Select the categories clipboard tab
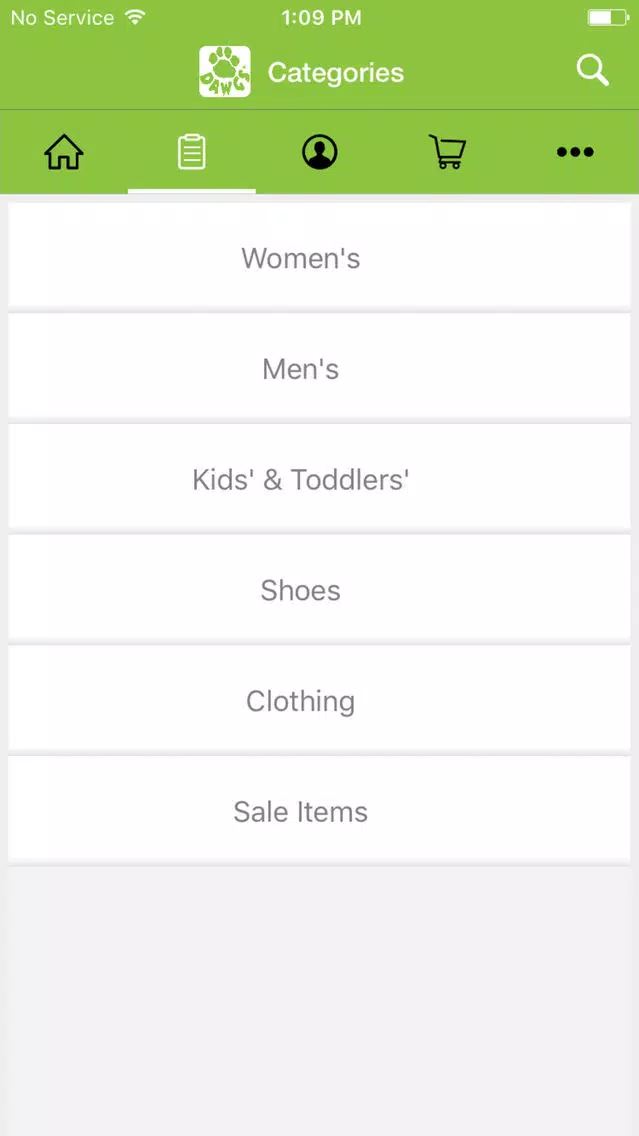Viewport: 639px width, 1136px height. point(192,152)
